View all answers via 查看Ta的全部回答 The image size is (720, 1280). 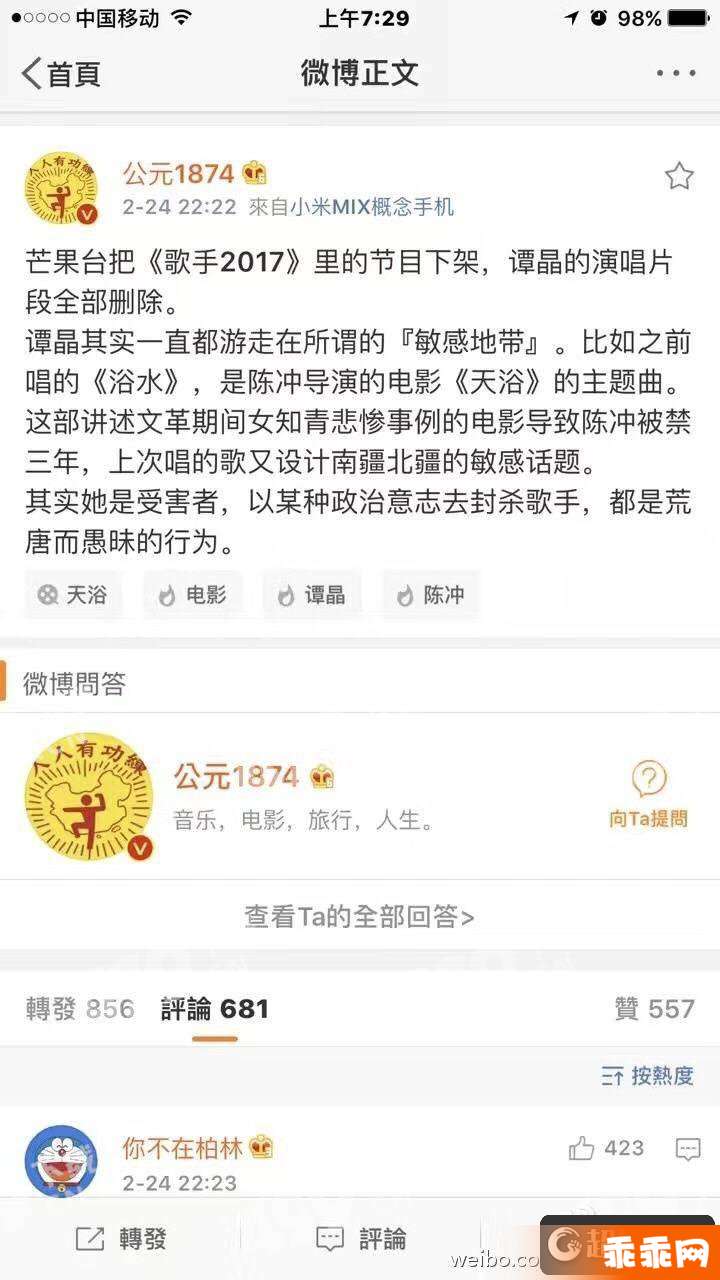pyautogui.click(x=359, y=916)
